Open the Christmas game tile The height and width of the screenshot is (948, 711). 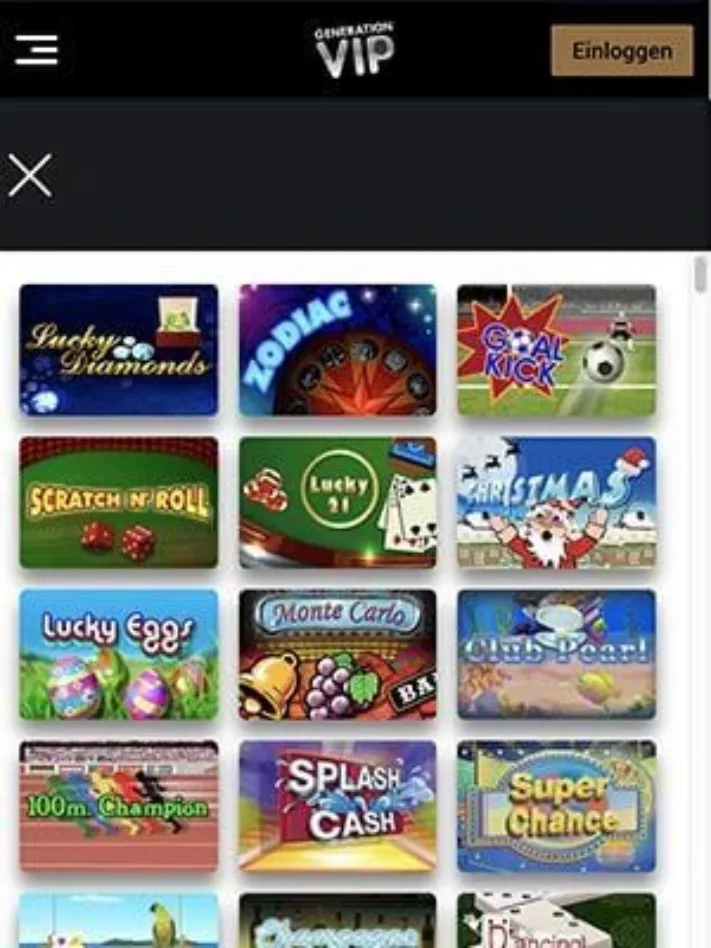[x=556, y=502]
